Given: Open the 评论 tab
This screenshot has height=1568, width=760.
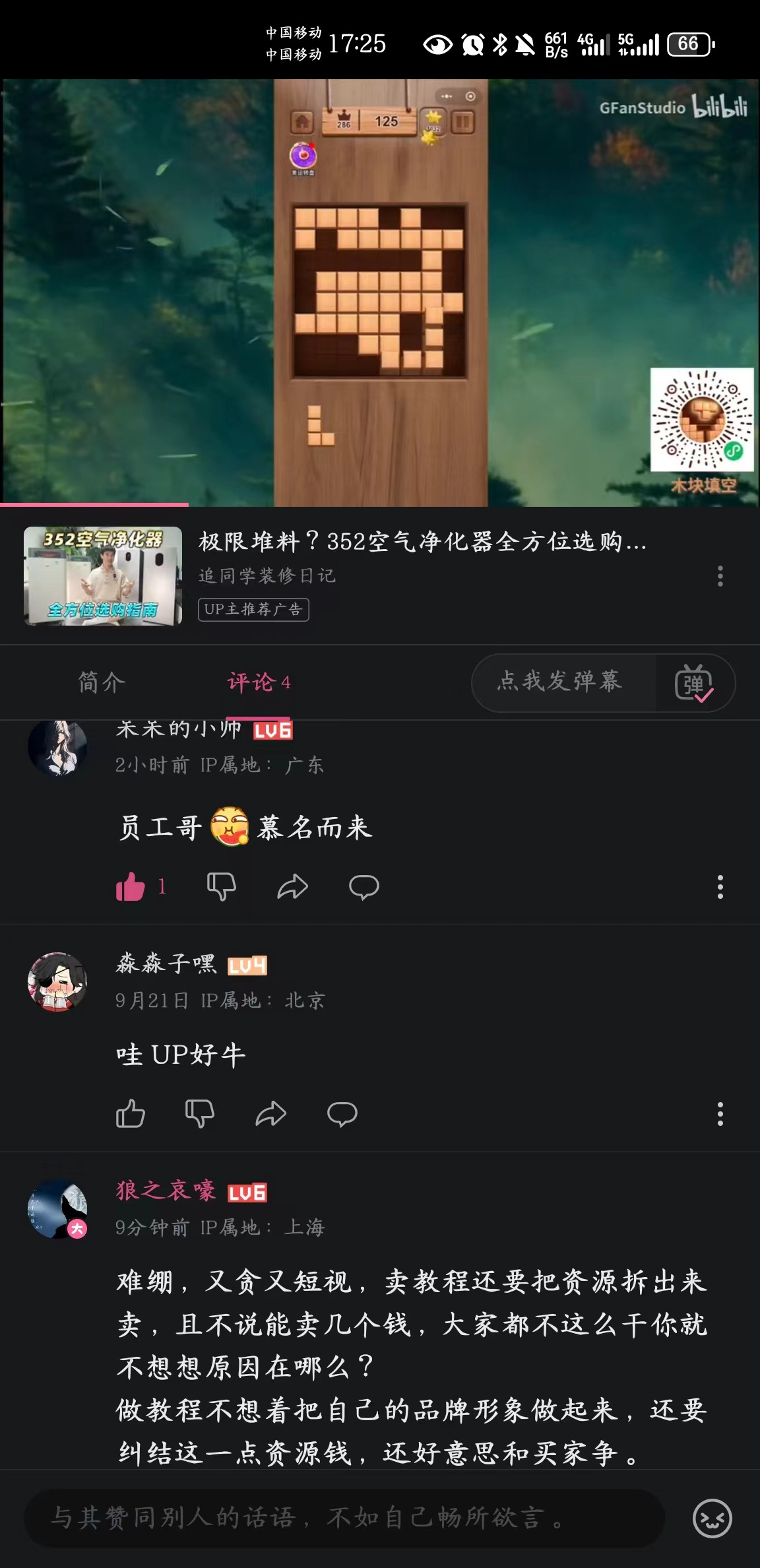Looking at the screenshot, I should [259, 682].
